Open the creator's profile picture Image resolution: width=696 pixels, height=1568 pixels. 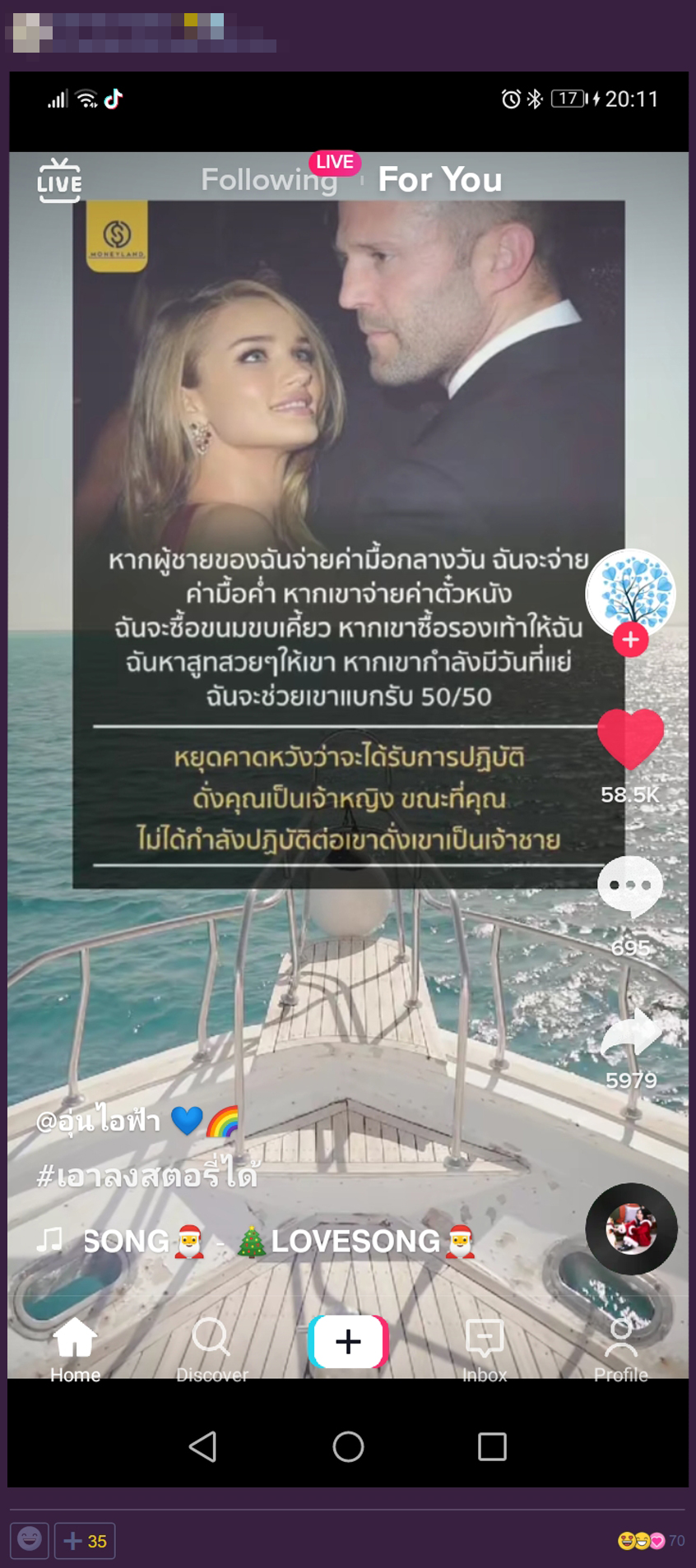[x=630, y=591]
